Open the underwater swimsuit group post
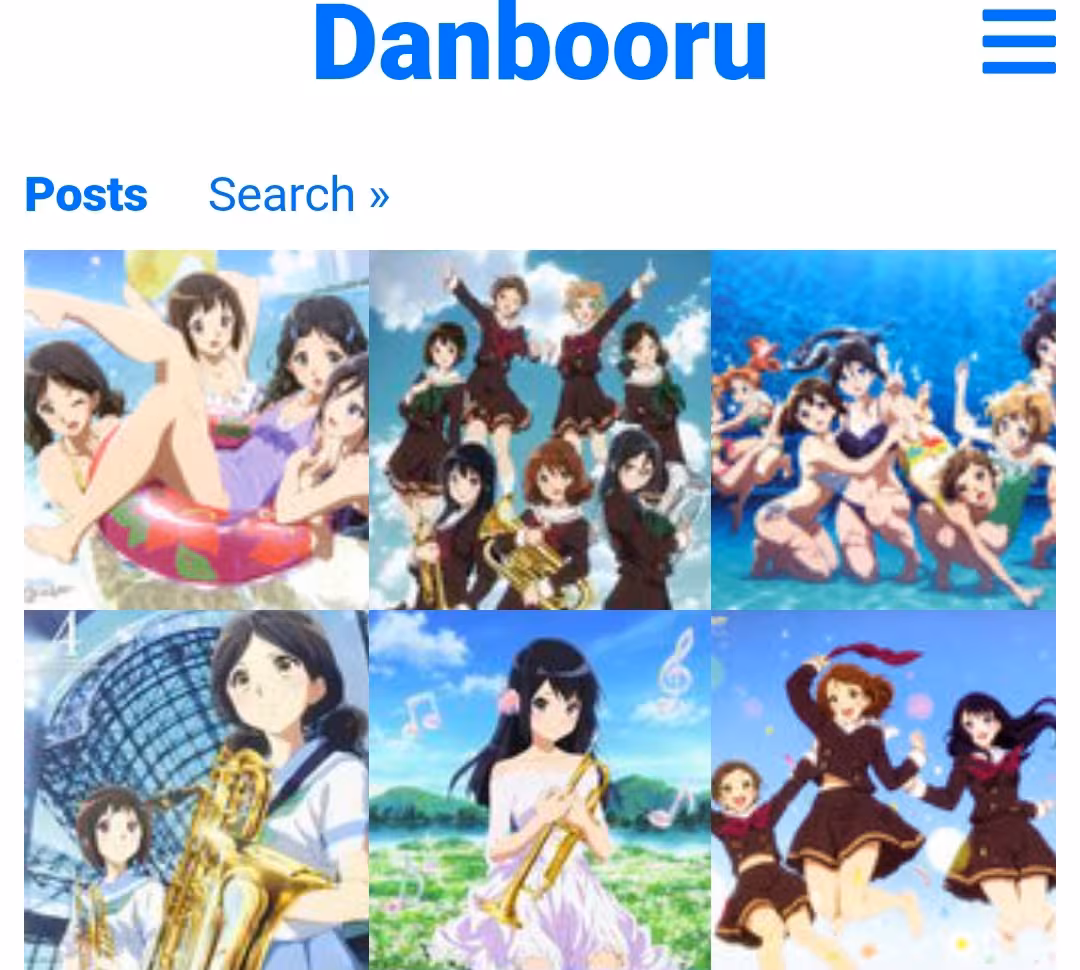The height and width of the screenshot is (970, 1080). pyautogui.click(x=883, y=430)
